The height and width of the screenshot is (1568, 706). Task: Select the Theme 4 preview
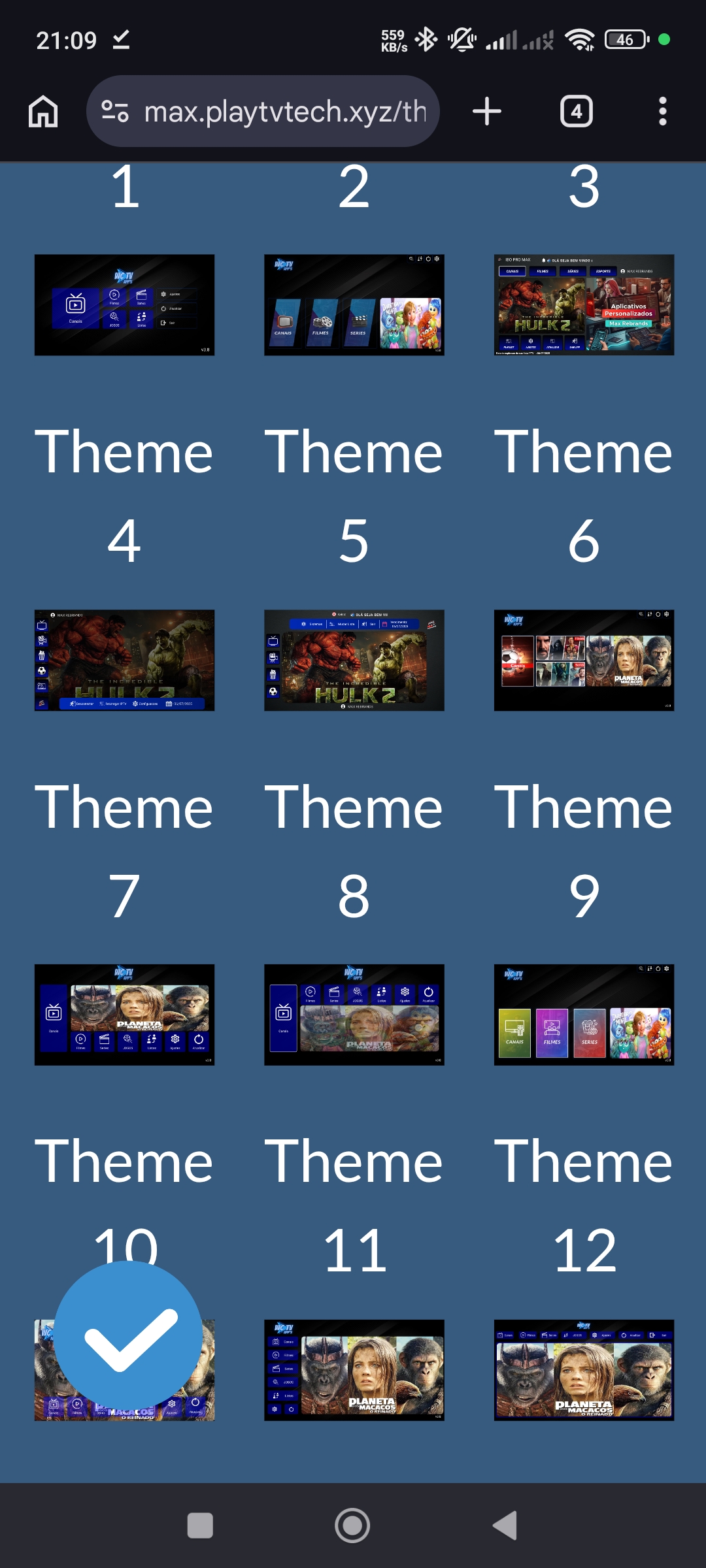pos(124,660)
